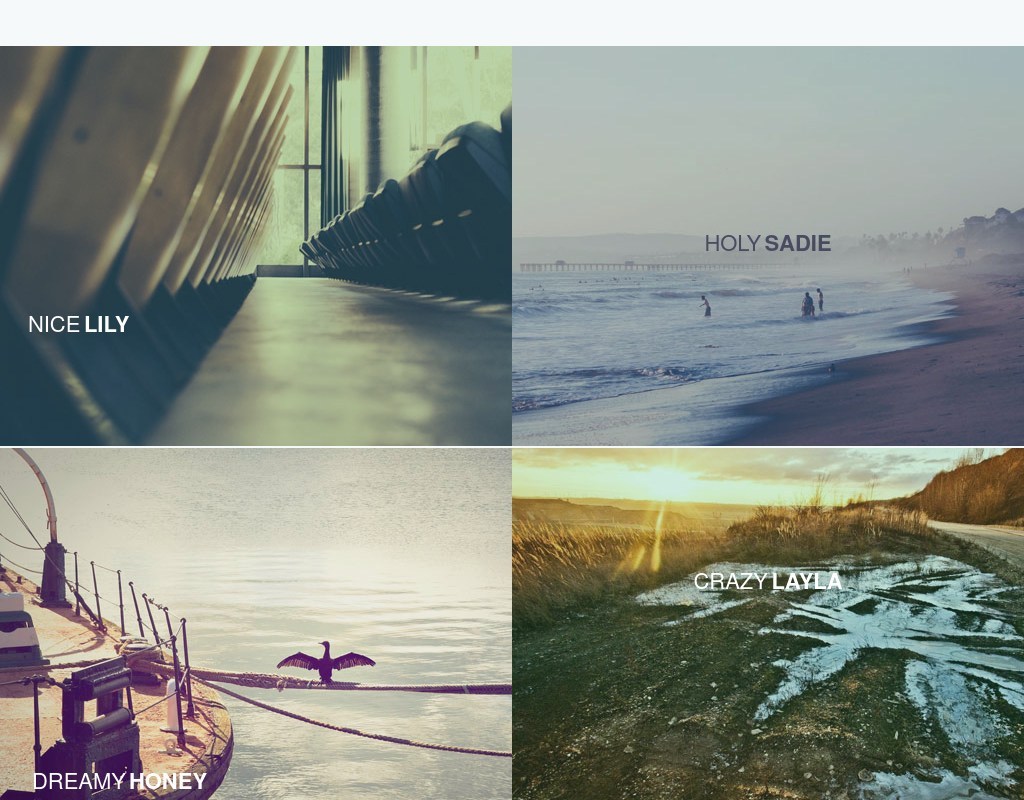View the Crazy Layla tile
This screenshot has height=800, width=1024.
coord(768,624)
